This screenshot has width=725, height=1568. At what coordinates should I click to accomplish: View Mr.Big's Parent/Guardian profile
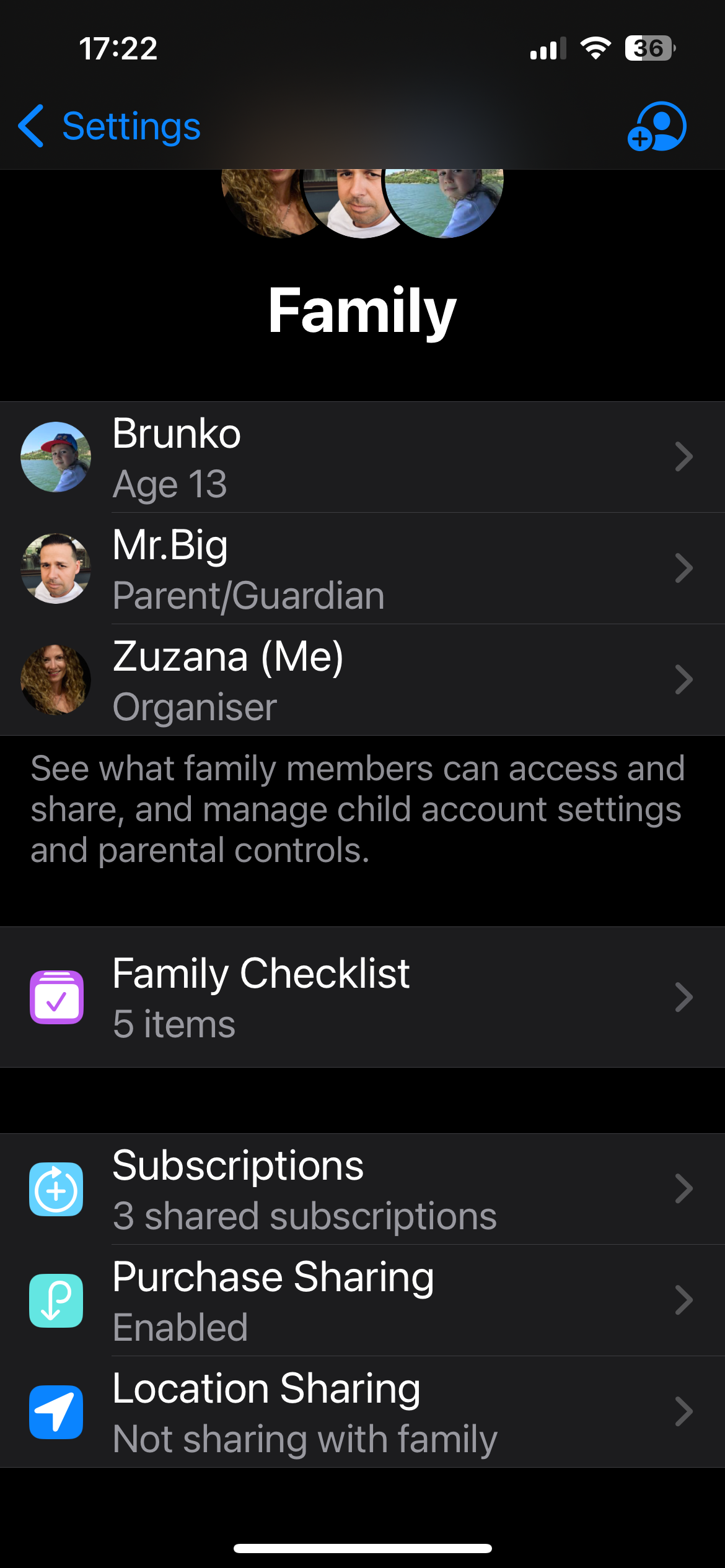362,568
